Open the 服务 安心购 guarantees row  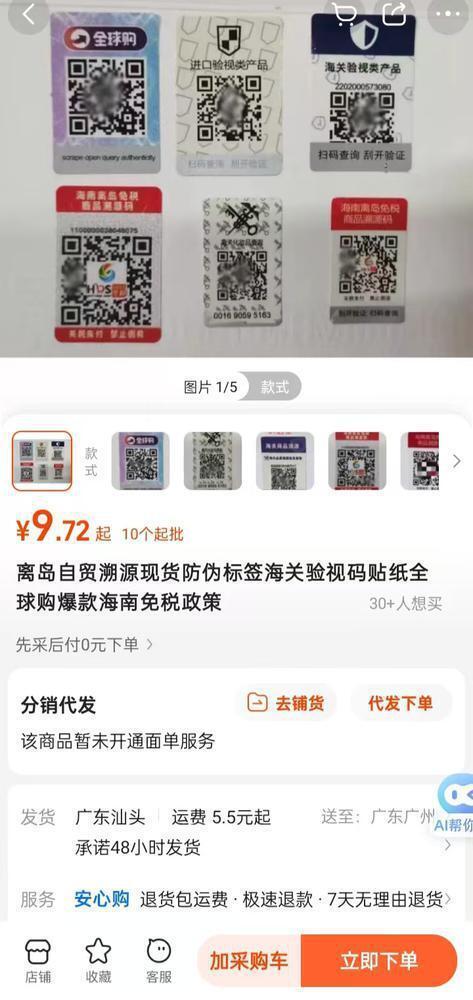pos(236,899)
